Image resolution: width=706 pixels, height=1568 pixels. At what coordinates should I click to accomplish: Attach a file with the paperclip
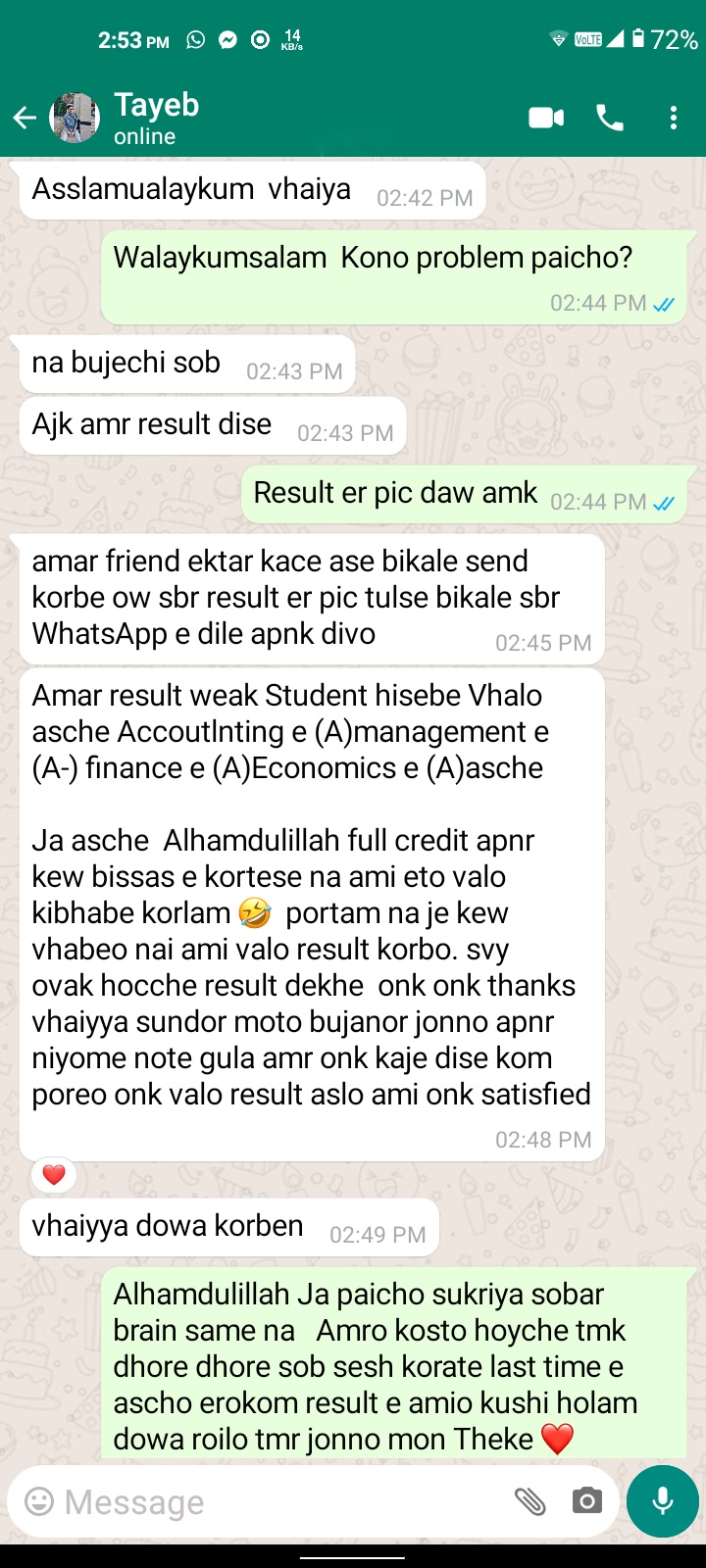tap(529, 1501)
